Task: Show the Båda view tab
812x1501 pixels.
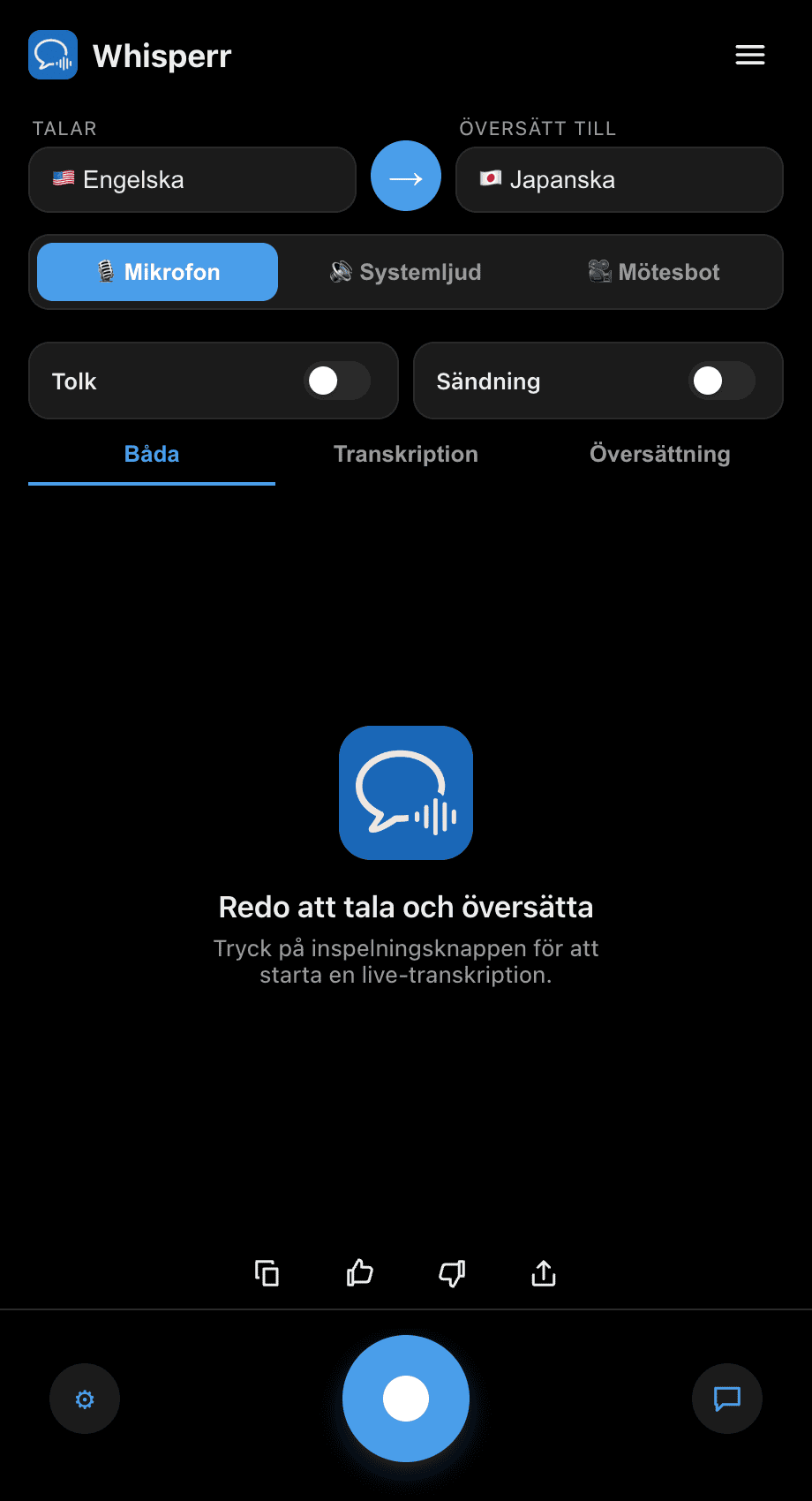Action: [152, 455]
